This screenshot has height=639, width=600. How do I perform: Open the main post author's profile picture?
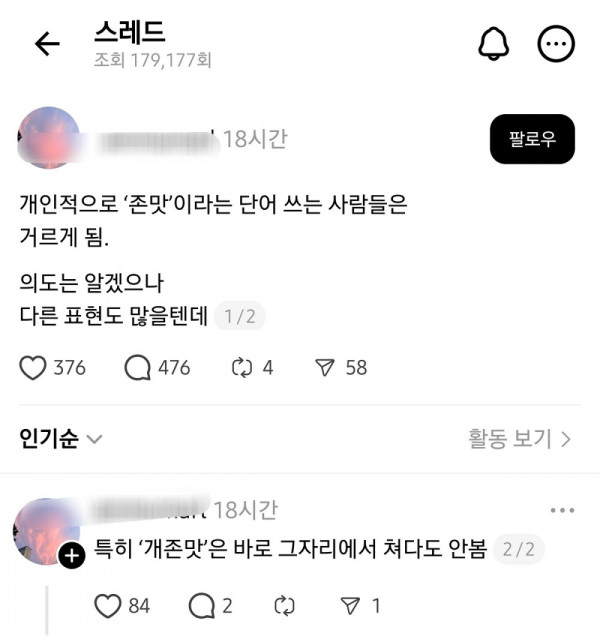48,139
